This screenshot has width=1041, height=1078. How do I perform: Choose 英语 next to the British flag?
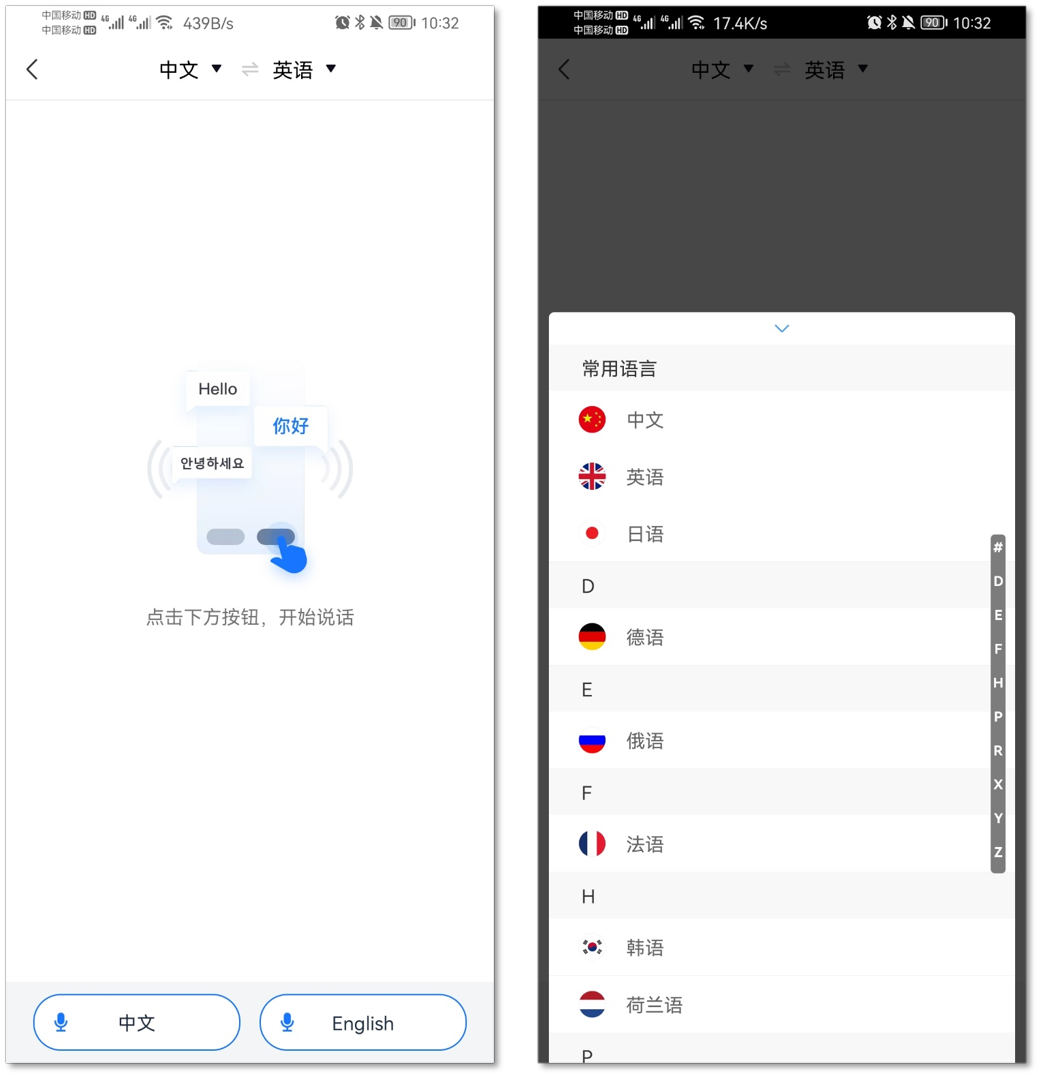click(x=645, y=477)
